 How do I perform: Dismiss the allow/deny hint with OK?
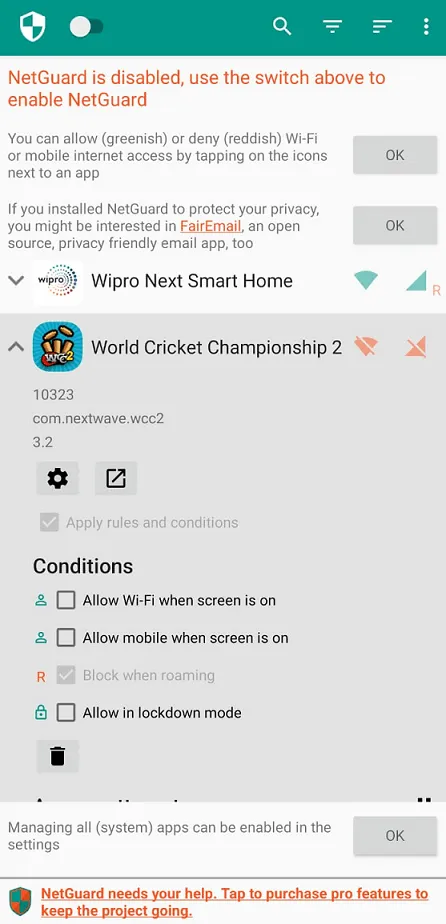395,155
